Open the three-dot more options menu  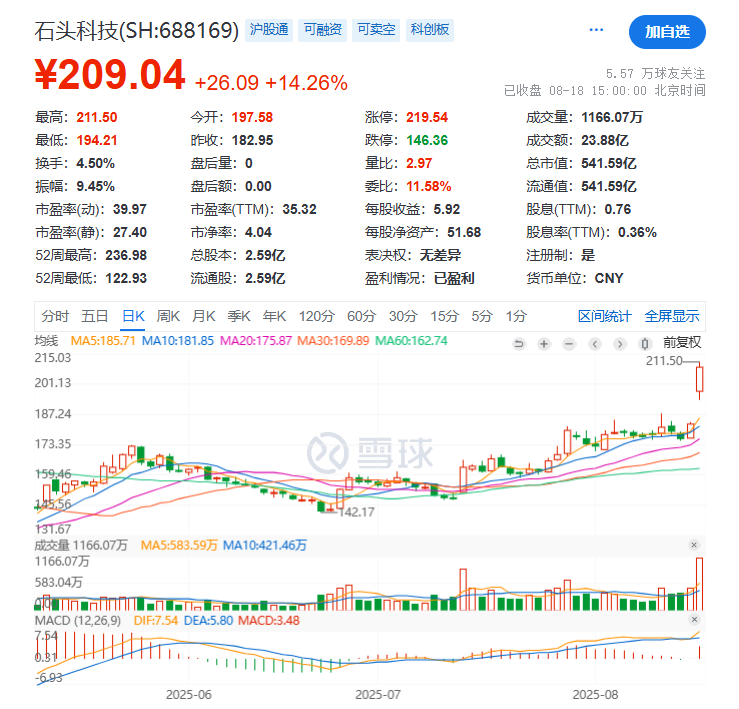point(597,30)
